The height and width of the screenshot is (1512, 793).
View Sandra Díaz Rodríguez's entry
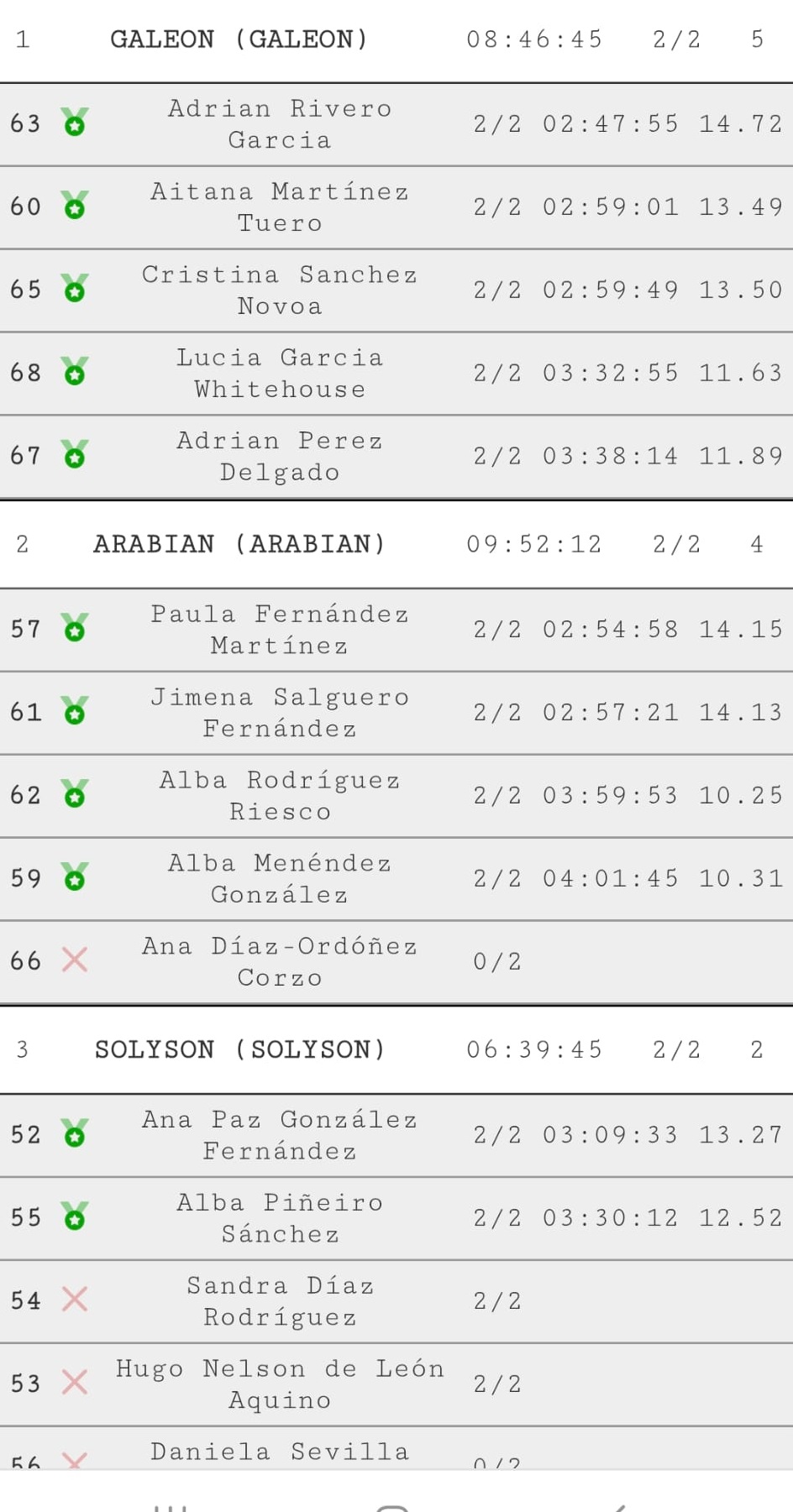(396, 1301)
